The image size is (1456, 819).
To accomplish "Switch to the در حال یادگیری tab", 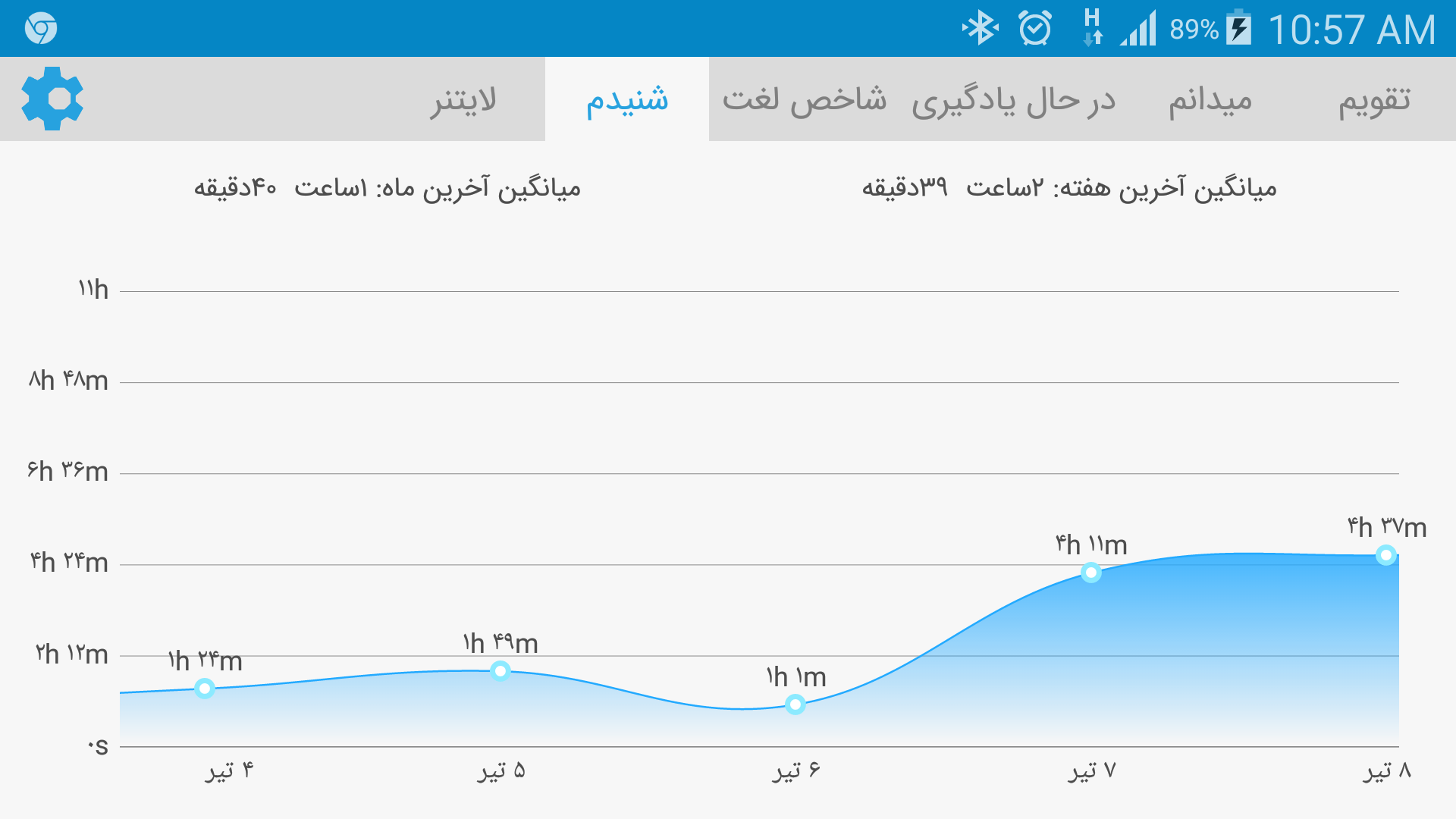I will 1014,99.
